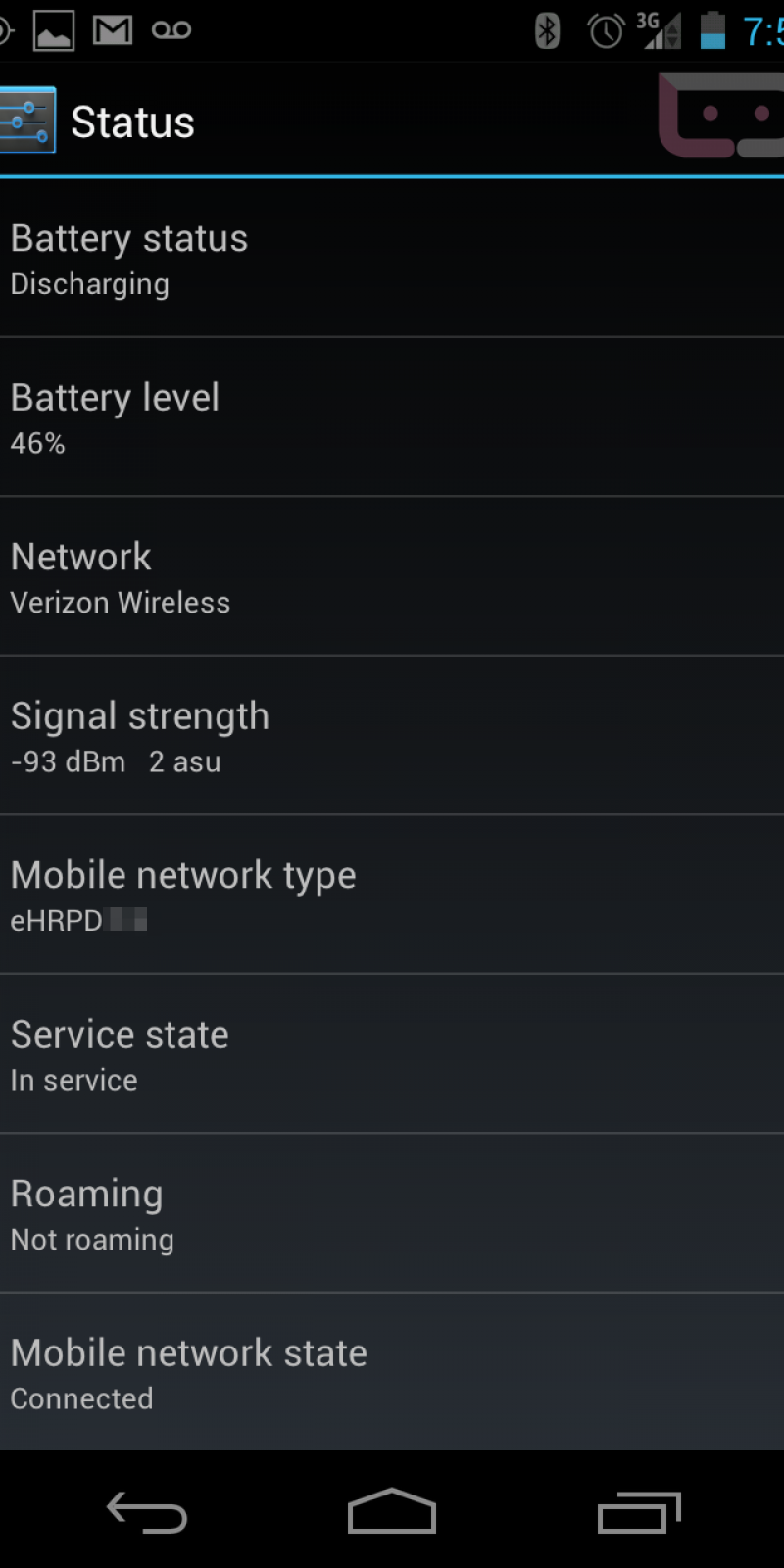Go to the home screen
784x1568 pixels.
point(392,1511)
